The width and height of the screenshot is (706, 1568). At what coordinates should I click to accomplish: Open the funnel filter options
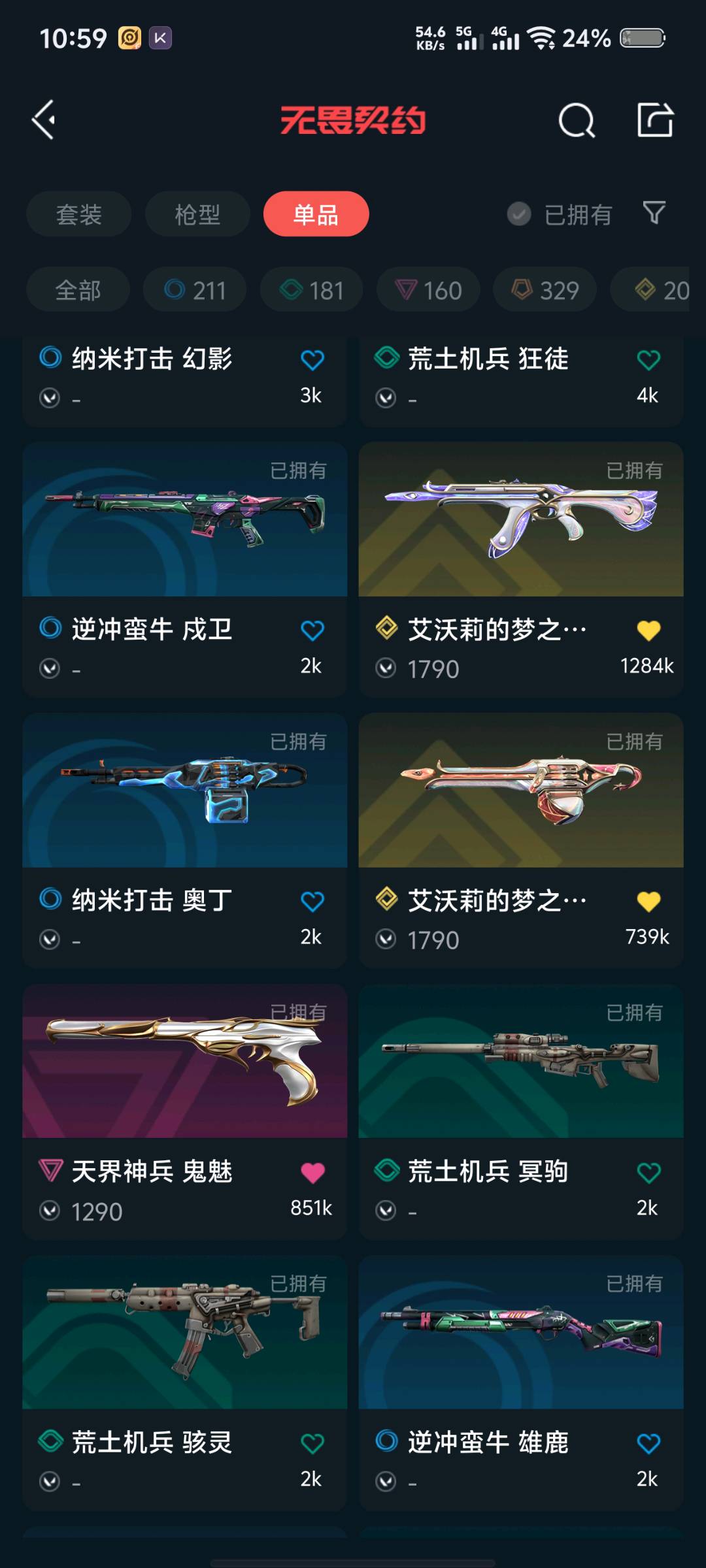click(x=654, y=213)
